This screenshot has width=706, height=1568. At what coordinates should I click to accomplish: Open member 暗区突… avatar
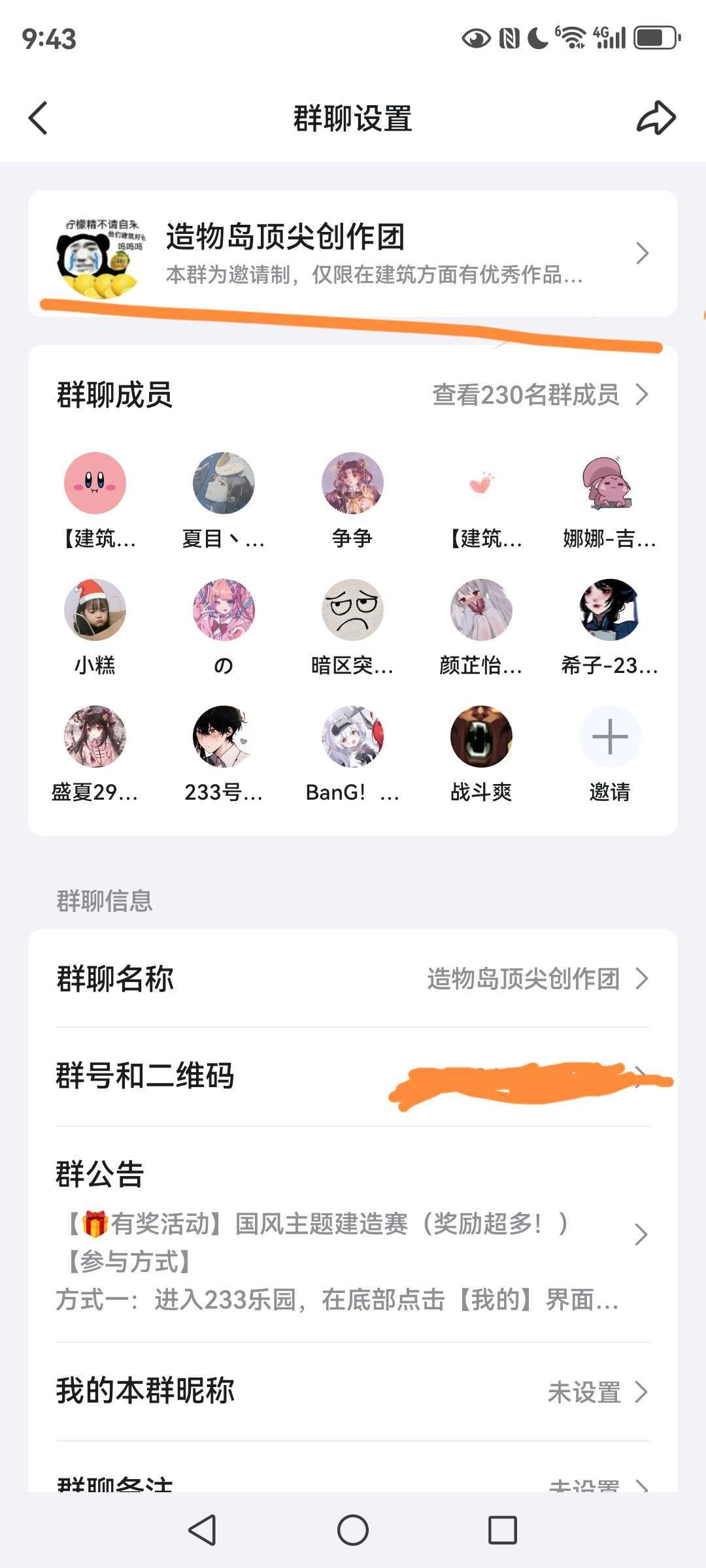tap(352, 610)
